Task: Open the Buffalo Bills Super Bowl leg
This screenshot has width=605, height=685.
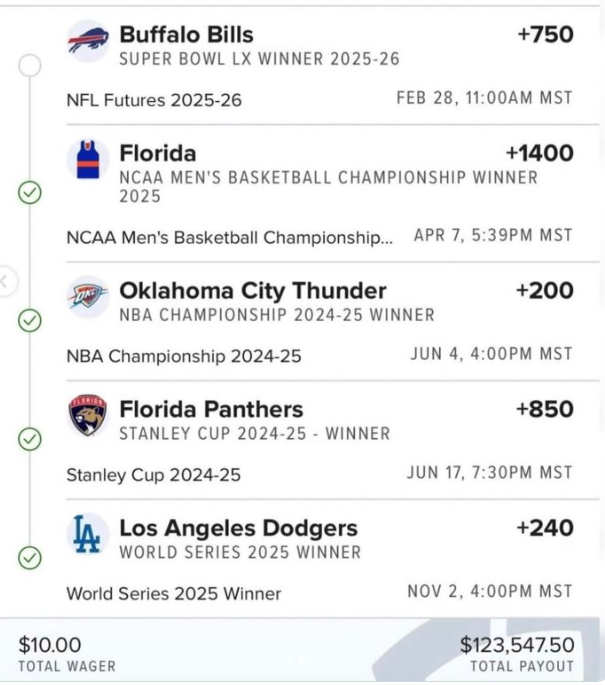Action: [x=186, y=35]
